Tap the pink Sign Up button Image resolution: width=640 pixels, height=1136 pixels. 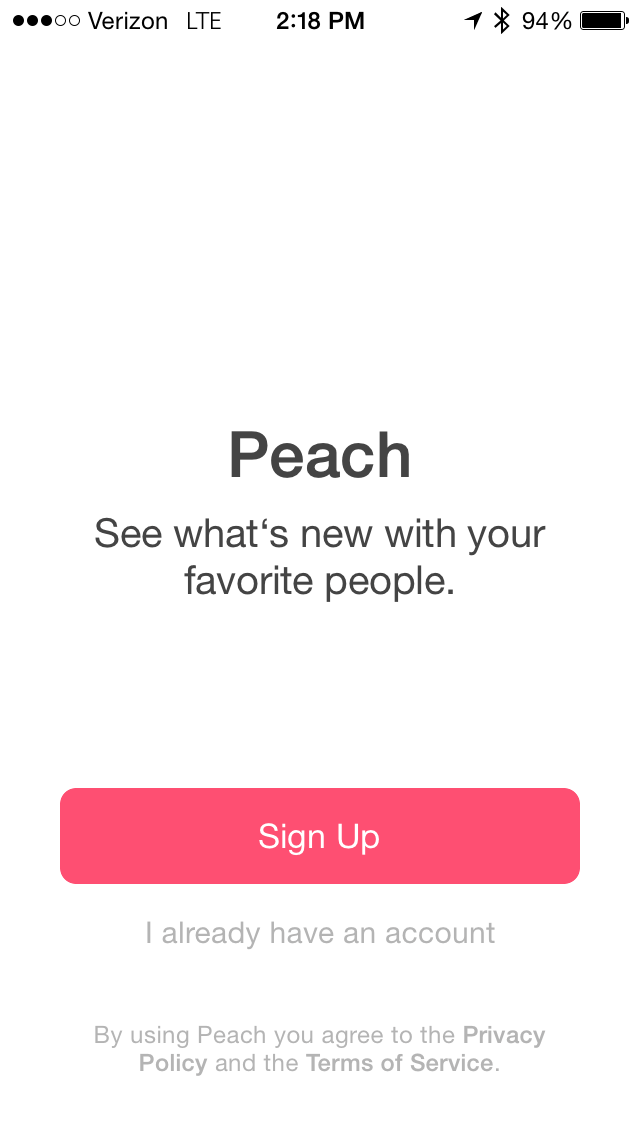(x=320, y=835)
